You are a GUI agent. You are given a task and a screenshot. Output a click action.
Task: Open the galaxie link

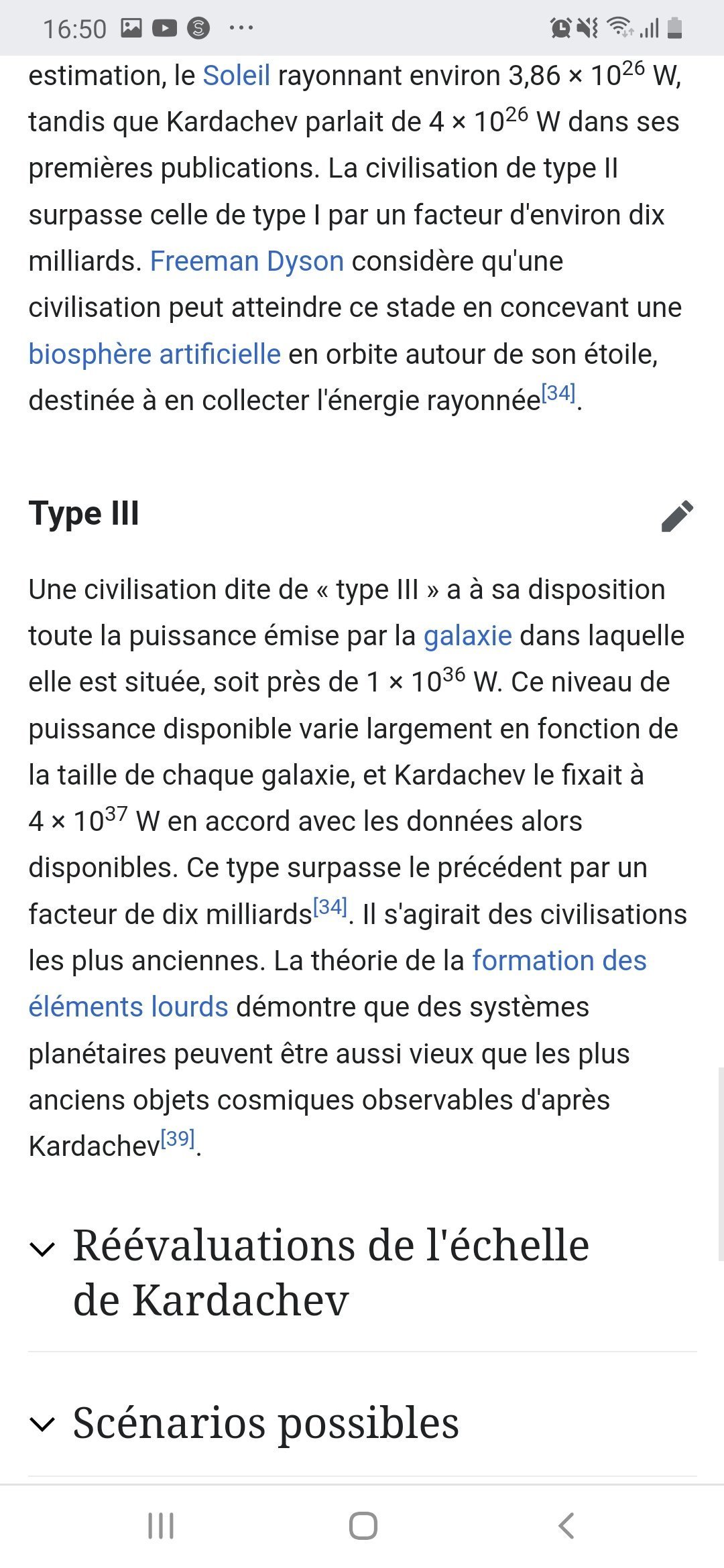tap(467, 636)
